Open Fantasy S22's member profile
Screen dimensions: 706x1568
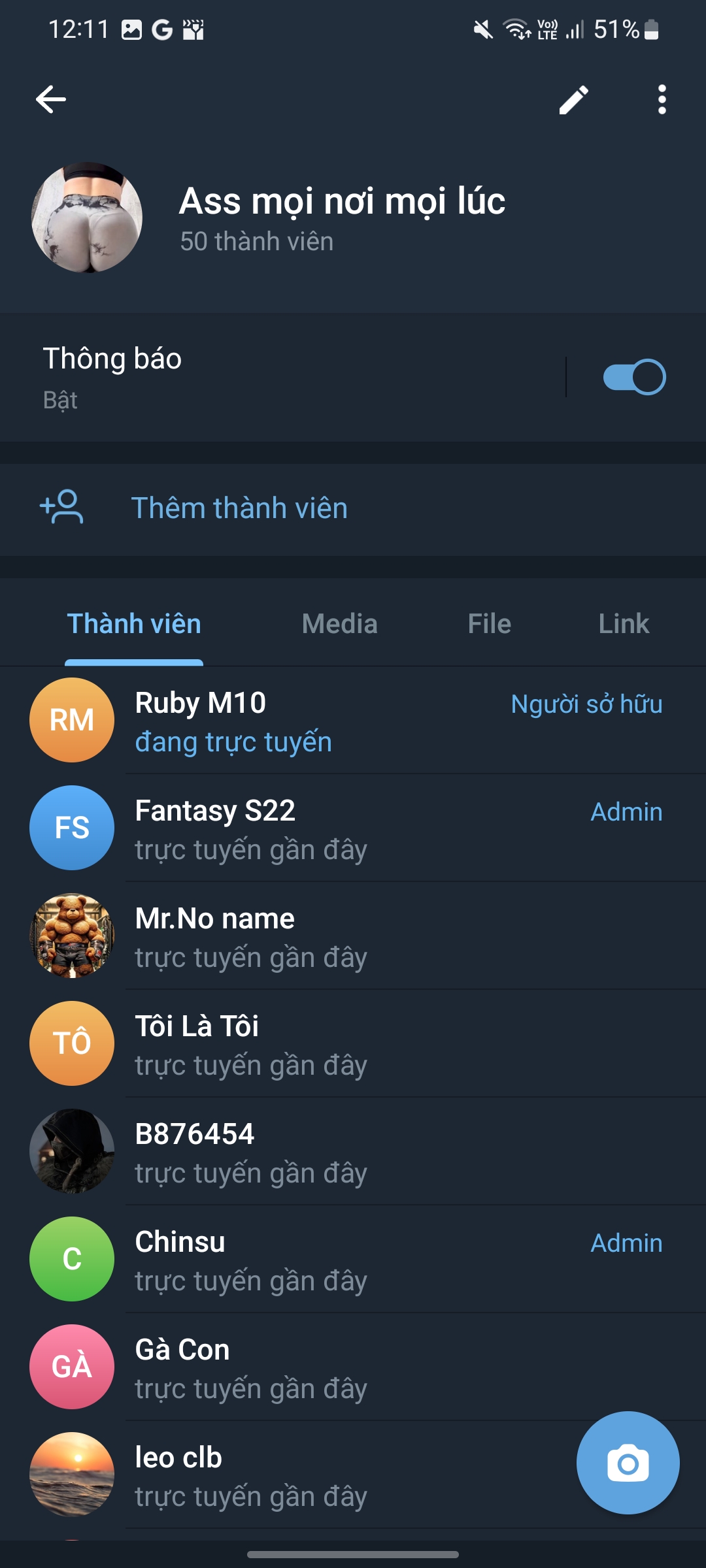click(294, 828)
